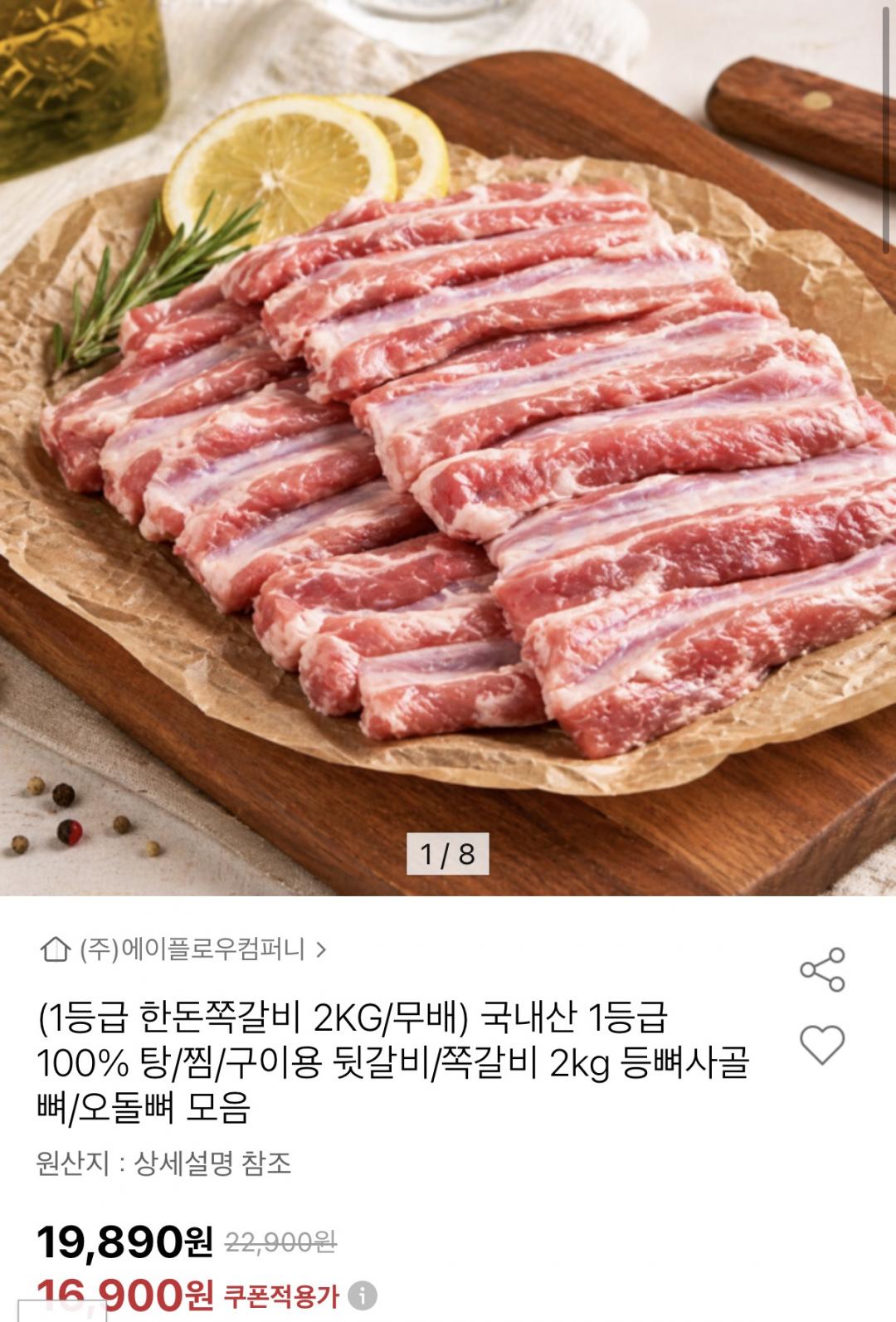
Task: Add the product to wishlist with the heart icon
Action: pos(821,1045)
